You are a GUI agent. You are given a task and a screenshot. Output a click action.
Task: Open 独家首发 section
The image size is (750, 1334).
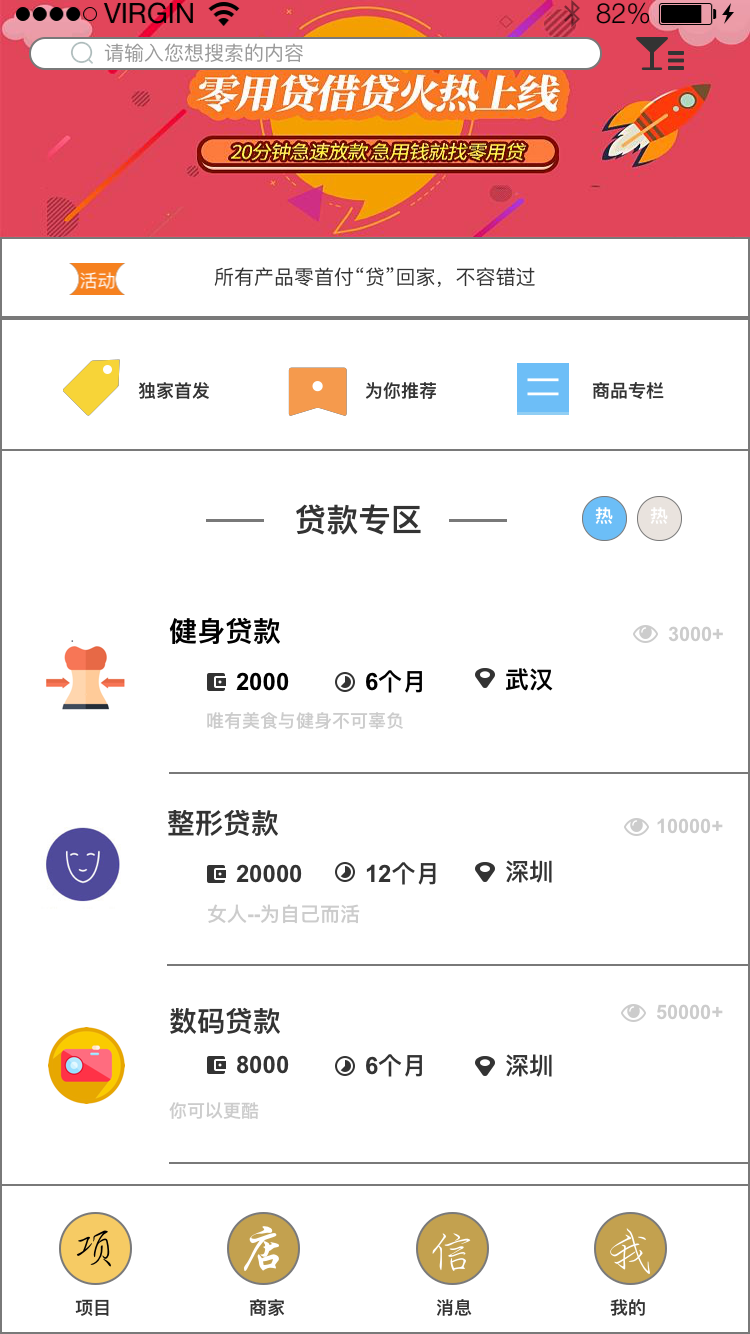[137, 389]
